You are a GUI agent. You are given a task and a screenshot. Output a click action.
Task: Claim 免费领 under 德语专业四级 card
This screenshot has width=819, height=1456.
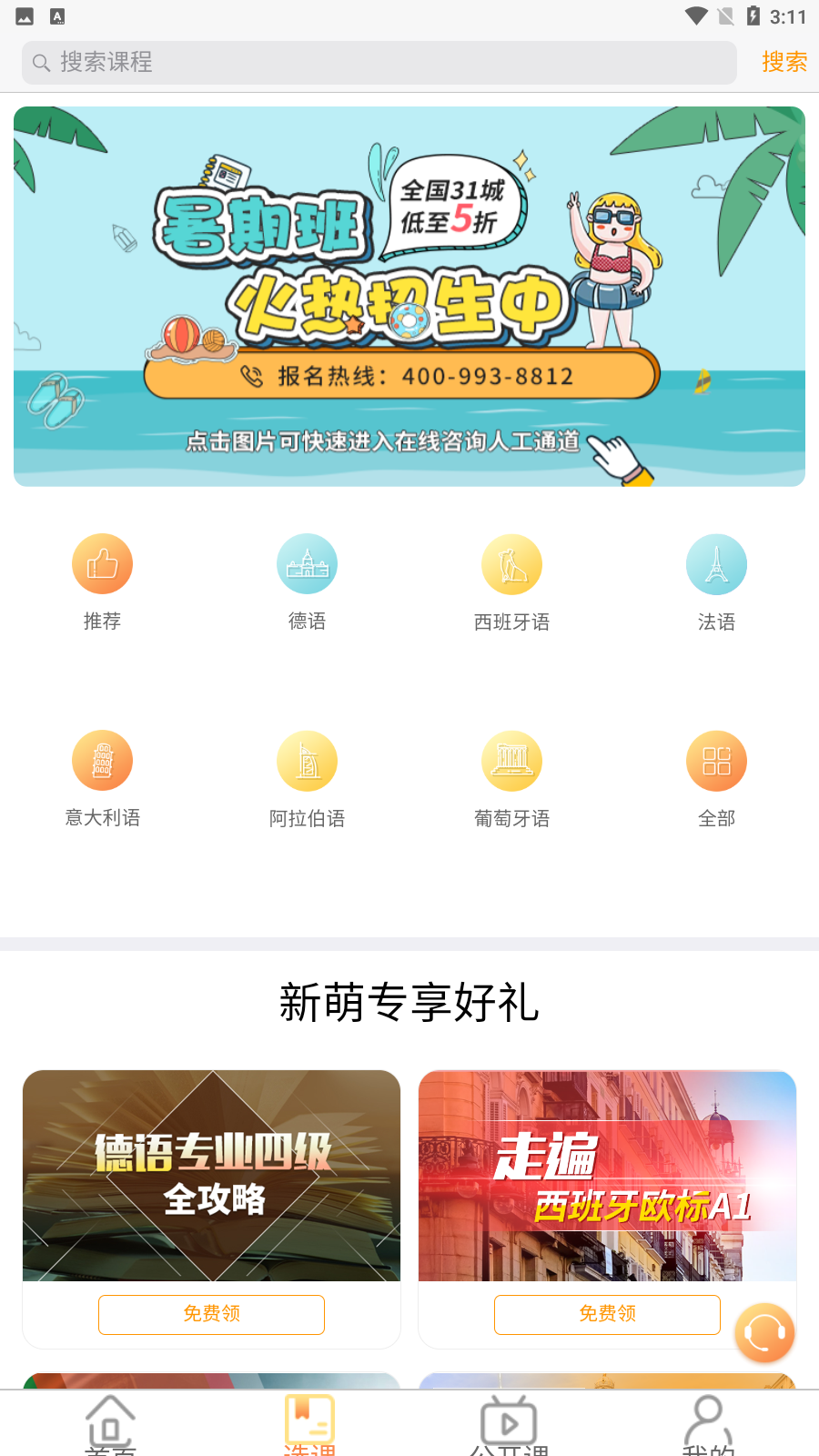211,1314
